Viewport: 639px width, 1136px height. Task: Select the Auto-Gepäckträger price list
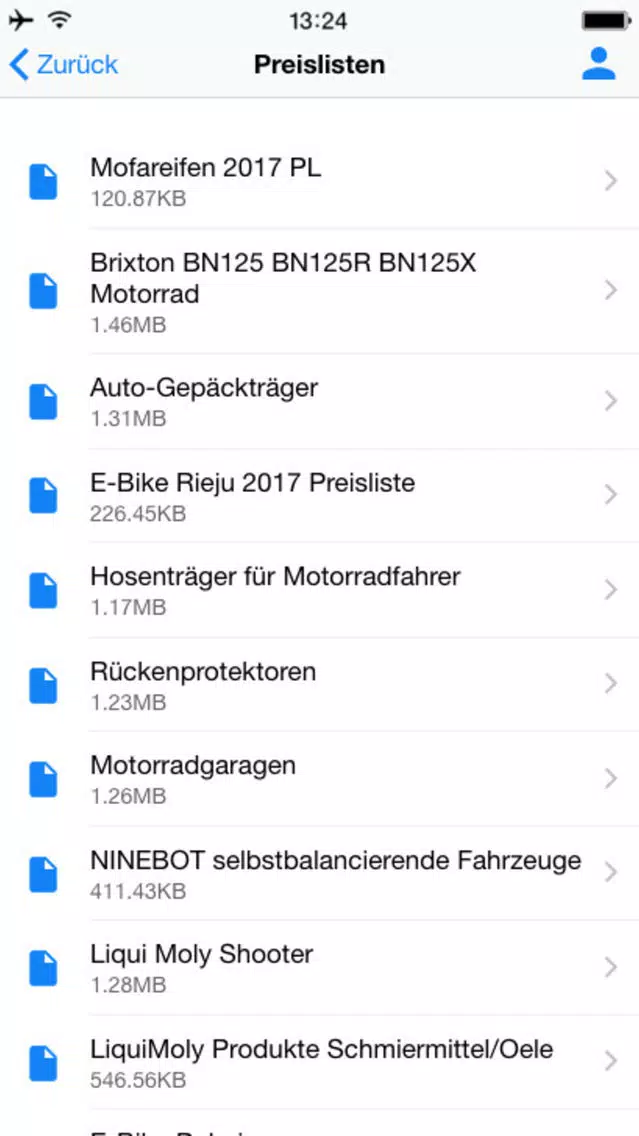(320, 401)
